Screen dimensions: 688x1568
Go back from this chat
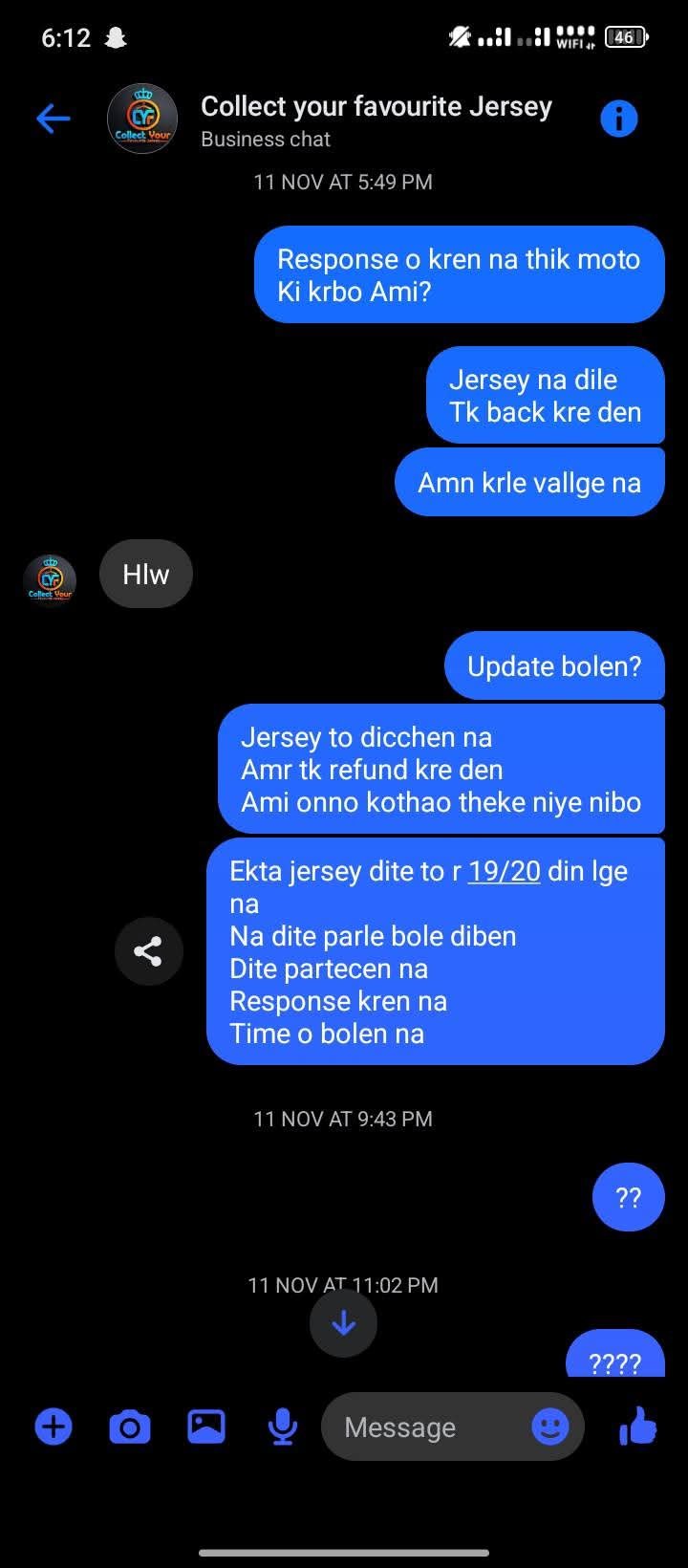click(x=54, y=119)
